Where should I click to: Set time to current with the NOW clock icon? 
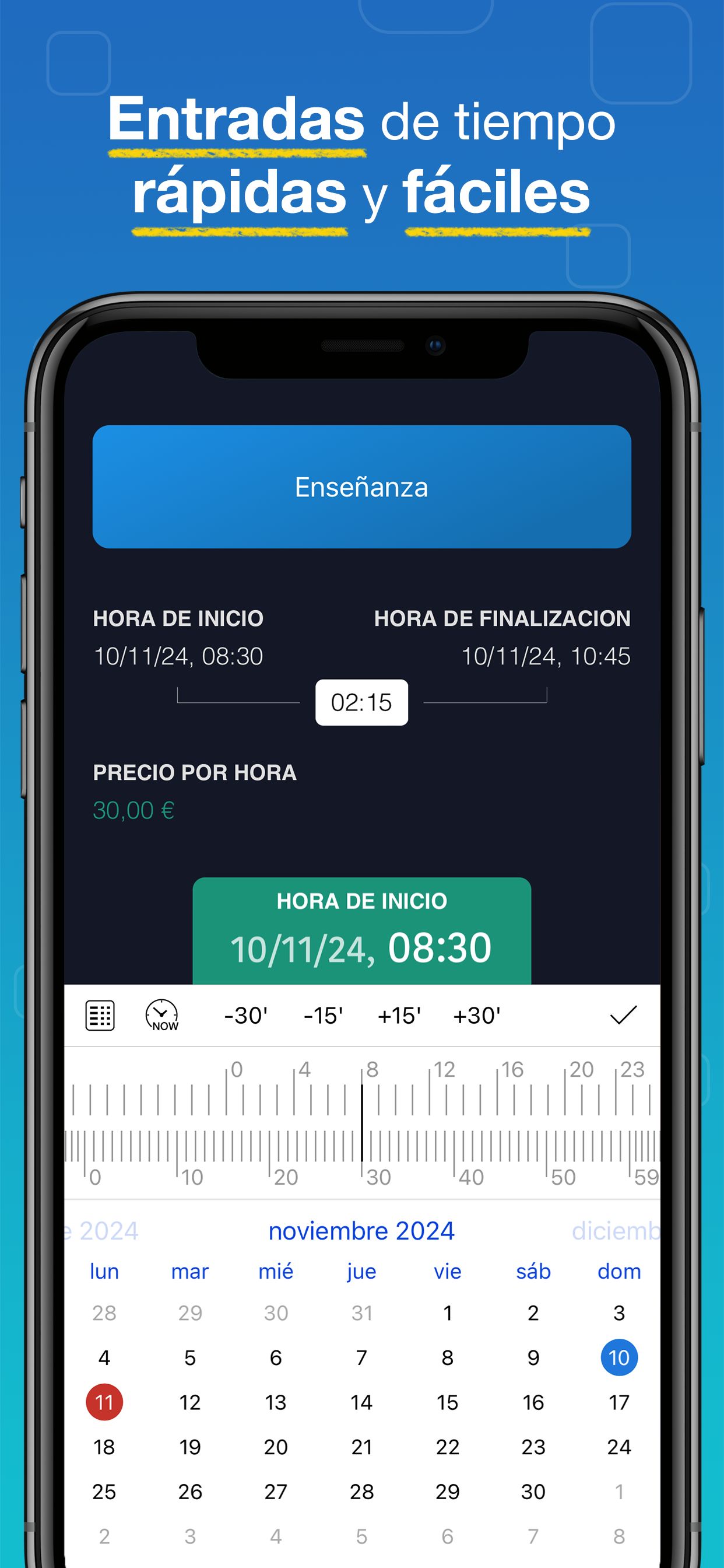(x=161, y=1014)
